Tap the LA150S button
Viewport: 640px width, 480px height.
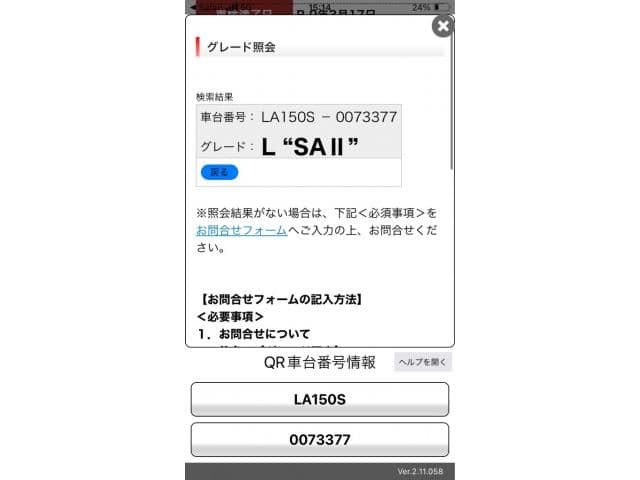point(319,399)
